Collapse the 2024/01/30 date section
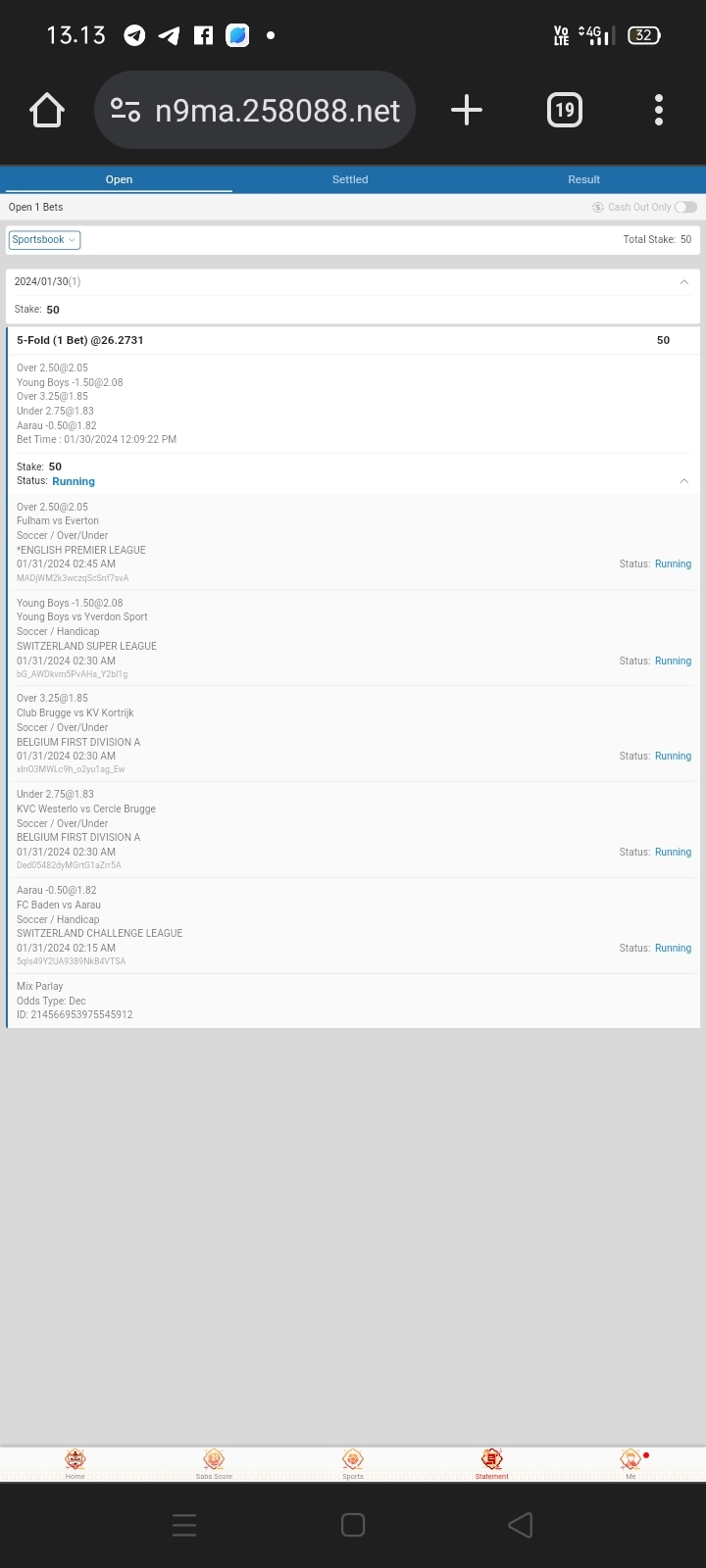The image size is (706, 1568). coord(683,281)
